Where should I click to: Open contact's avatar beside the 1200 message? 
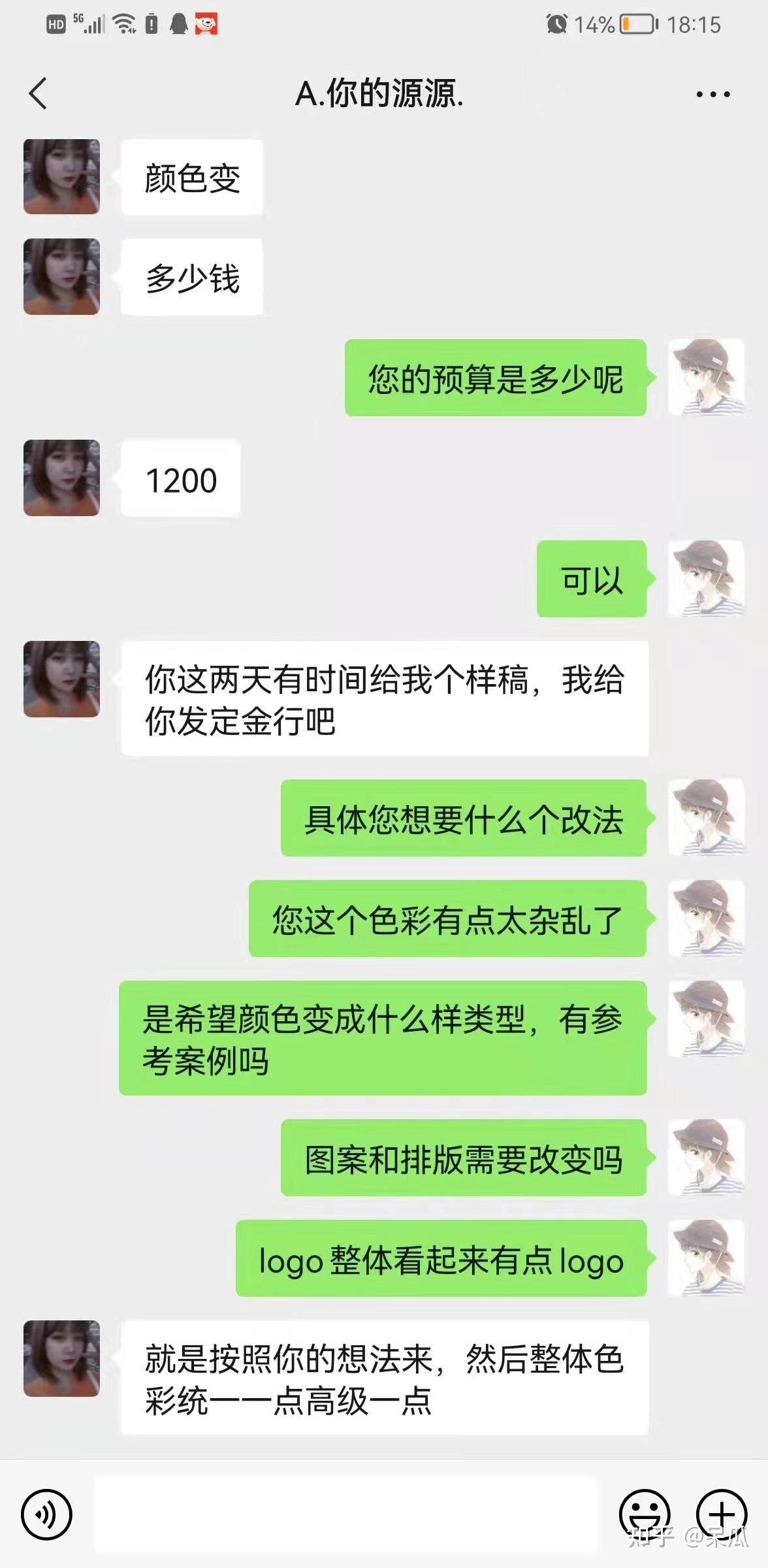pyautogui.click(x=61, y=478)
